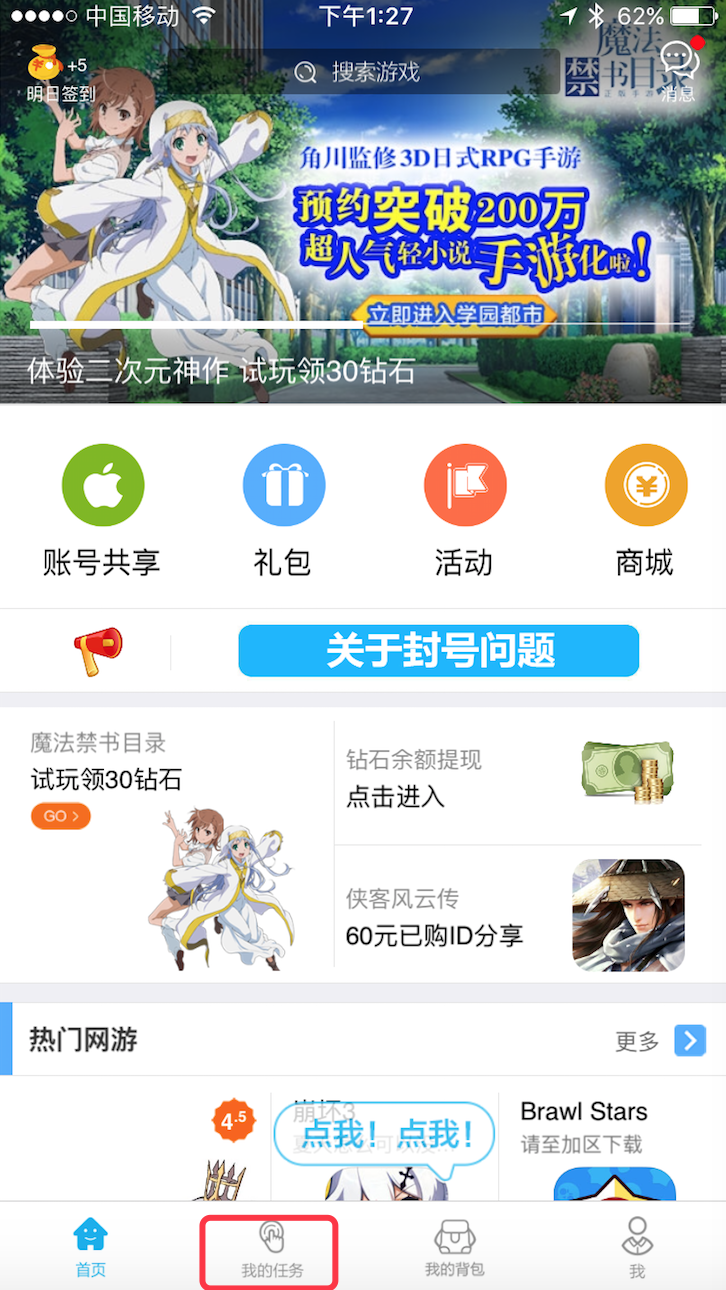This screenshot has width=726, height=1290.
Task: Tap the orange GO button
Action: point(60,816)
